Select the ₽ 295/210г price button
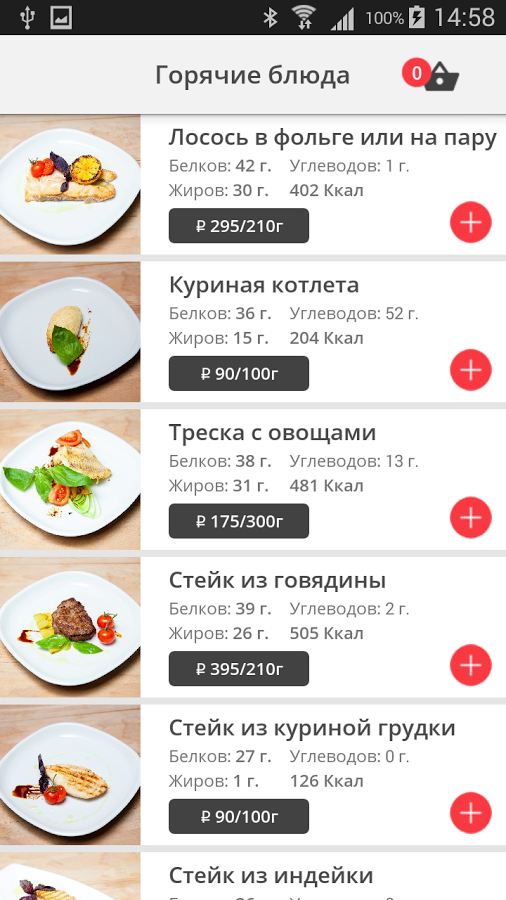506x900 pixels. pyautogui.click(x=239, y=226)
